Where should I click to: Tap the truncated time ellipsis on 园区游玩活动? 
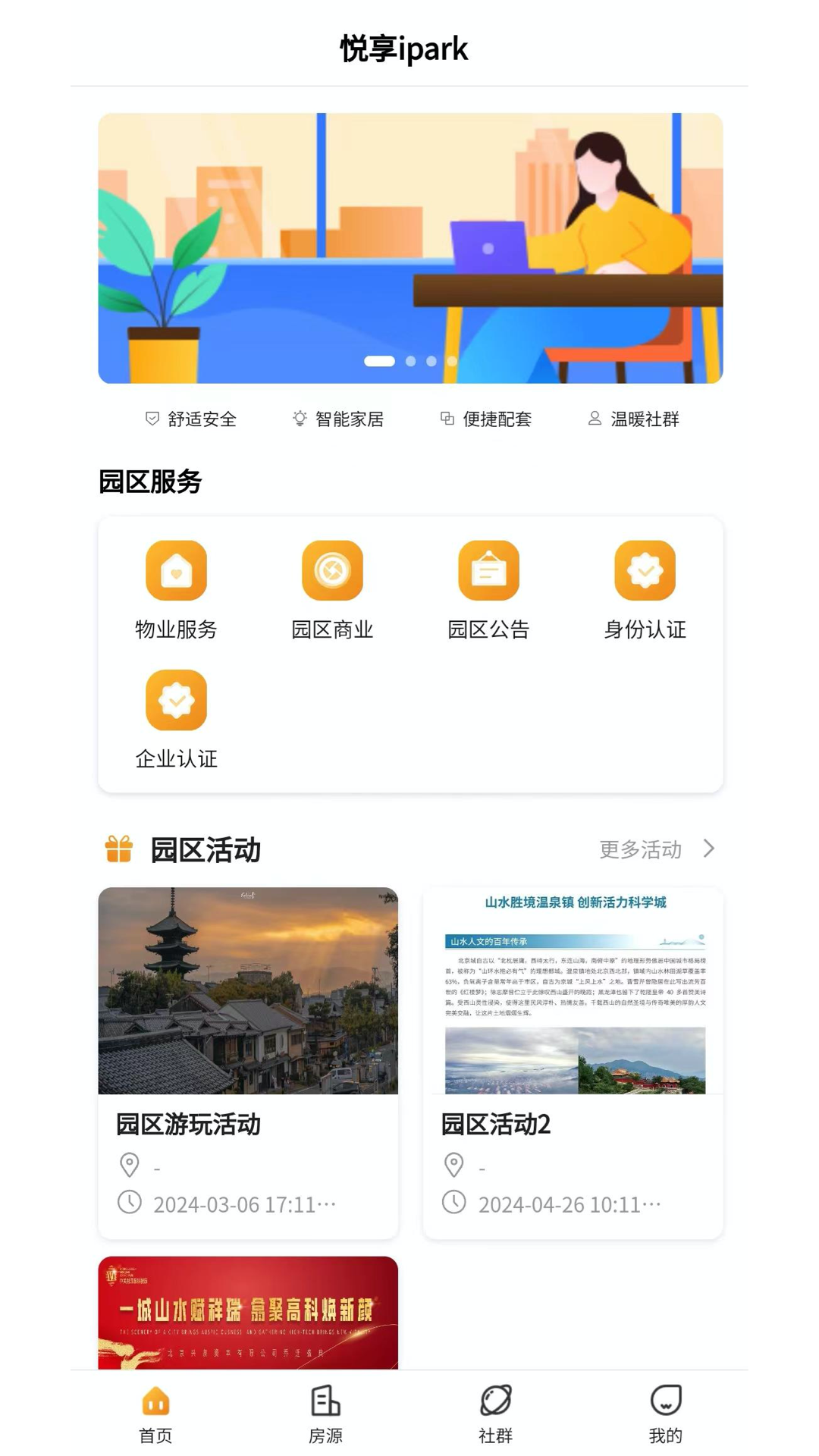(x=326, y=1204)
